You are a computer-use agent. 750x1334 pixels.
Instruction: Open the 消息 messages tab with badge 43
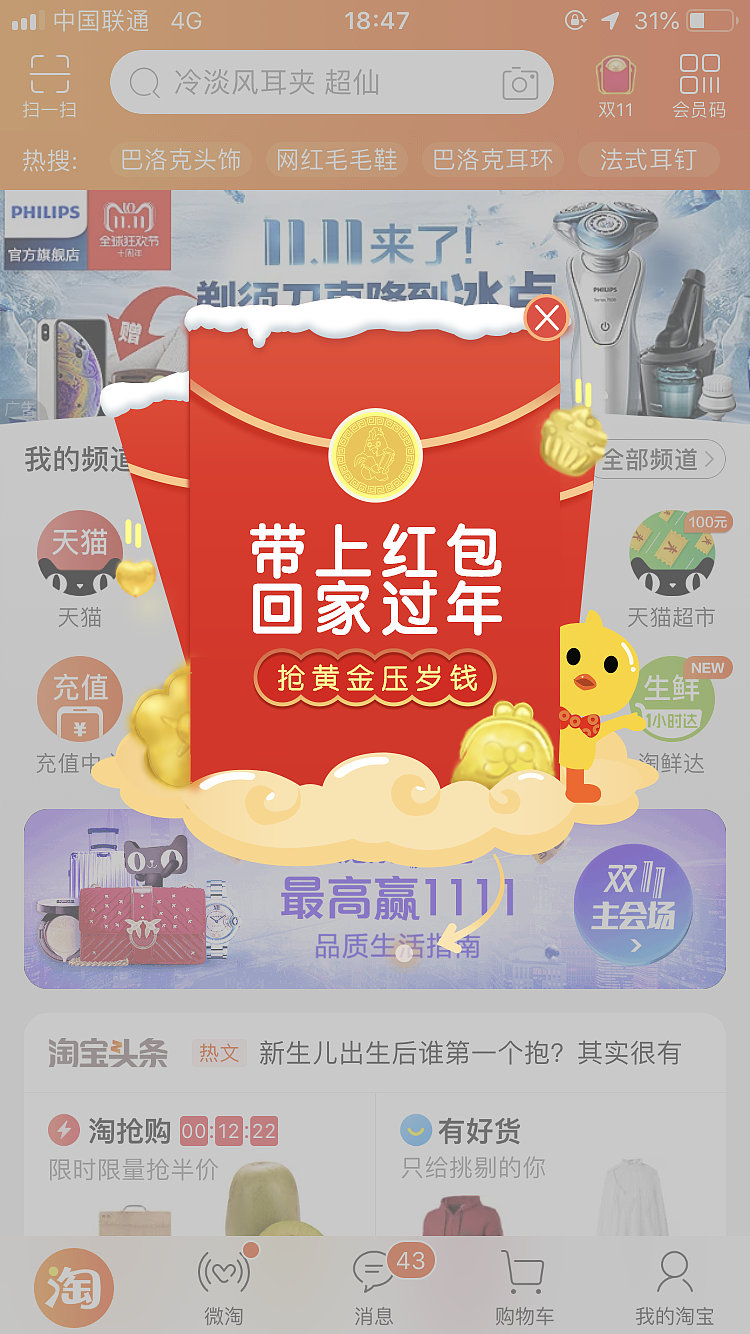(374, 1283)
